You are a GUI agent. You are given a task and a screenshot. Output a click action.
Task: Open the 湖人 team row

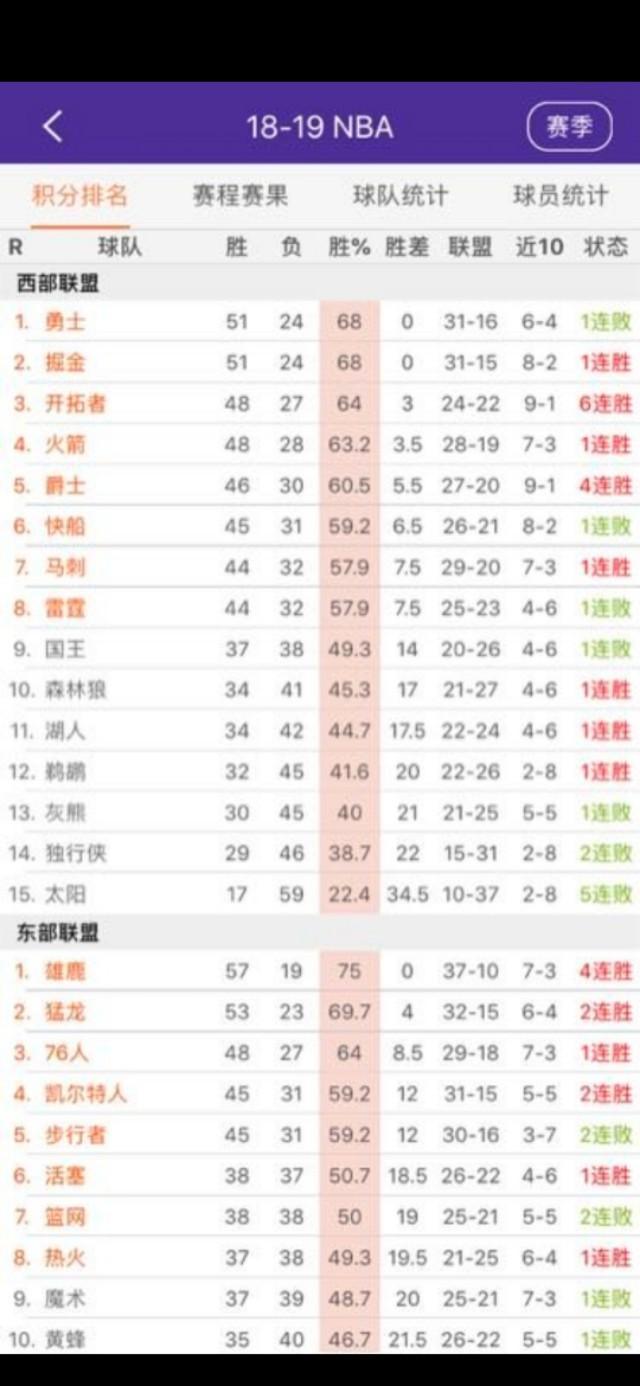pyautogui.click(x=320, y=731)
